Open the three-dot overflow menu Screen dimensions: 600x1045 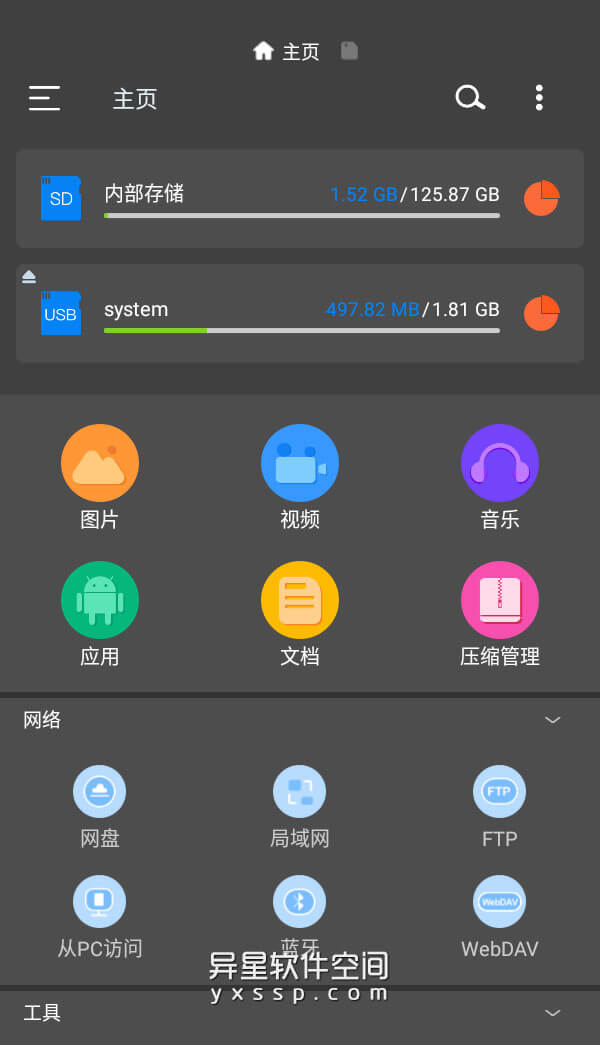coord(539,98)
